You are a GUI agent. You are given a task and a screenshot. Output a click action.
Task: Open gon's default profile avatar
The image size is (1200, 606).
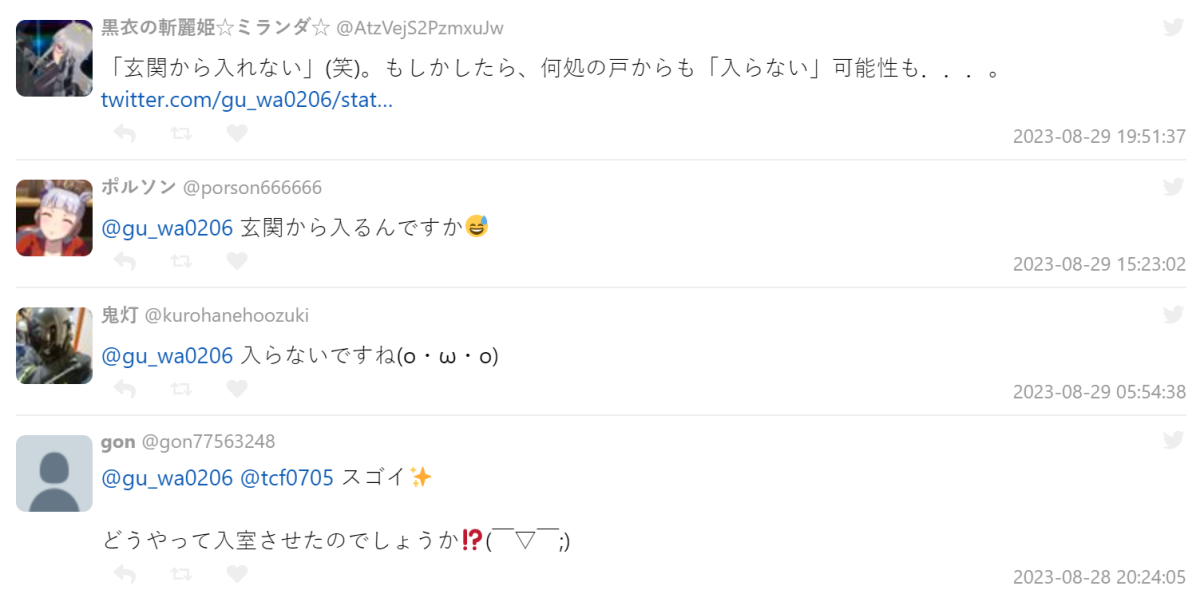tap(54, 473)
